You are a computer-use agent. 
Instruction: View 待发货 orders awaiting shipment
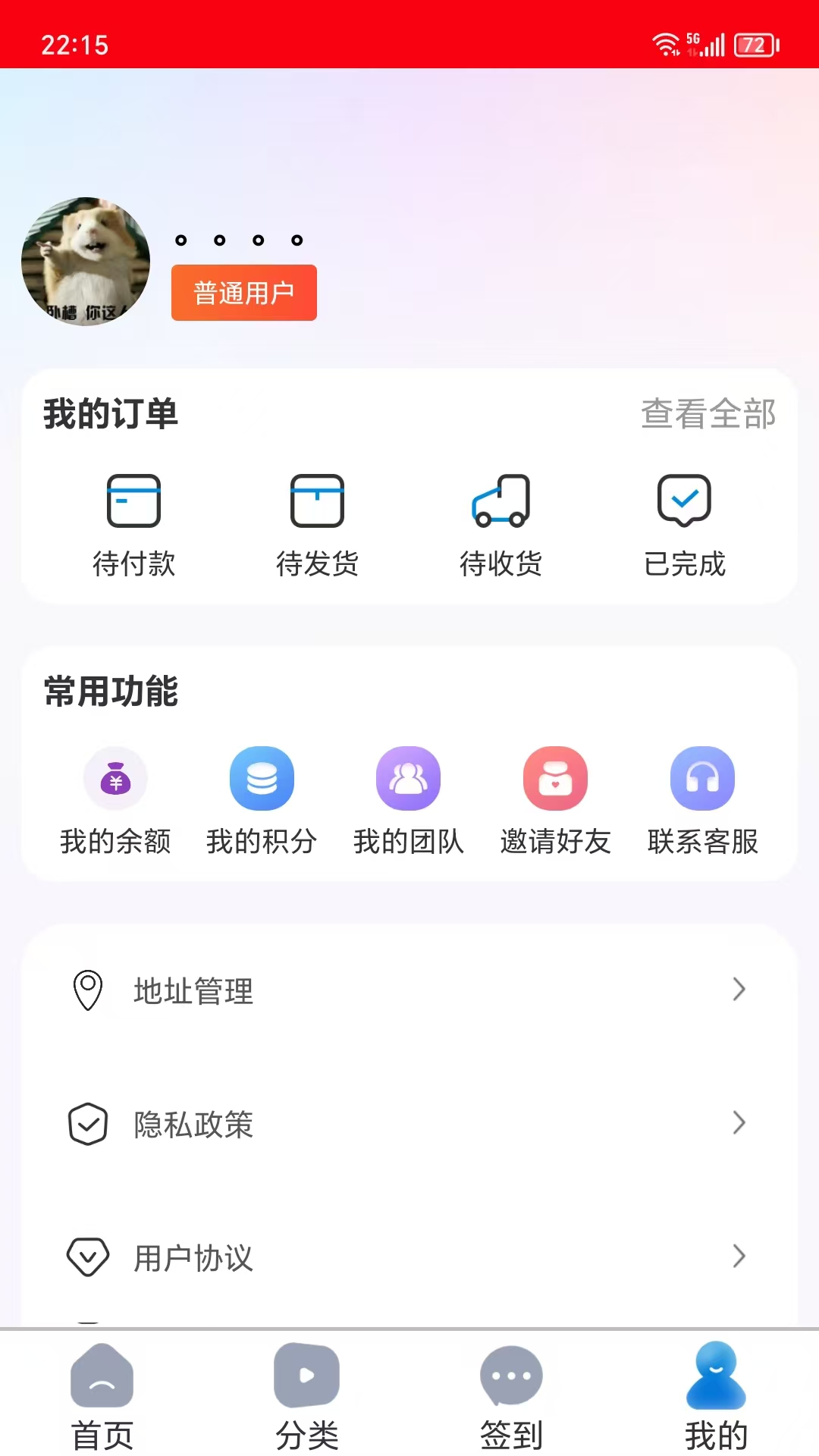click(x=317, y=525)
